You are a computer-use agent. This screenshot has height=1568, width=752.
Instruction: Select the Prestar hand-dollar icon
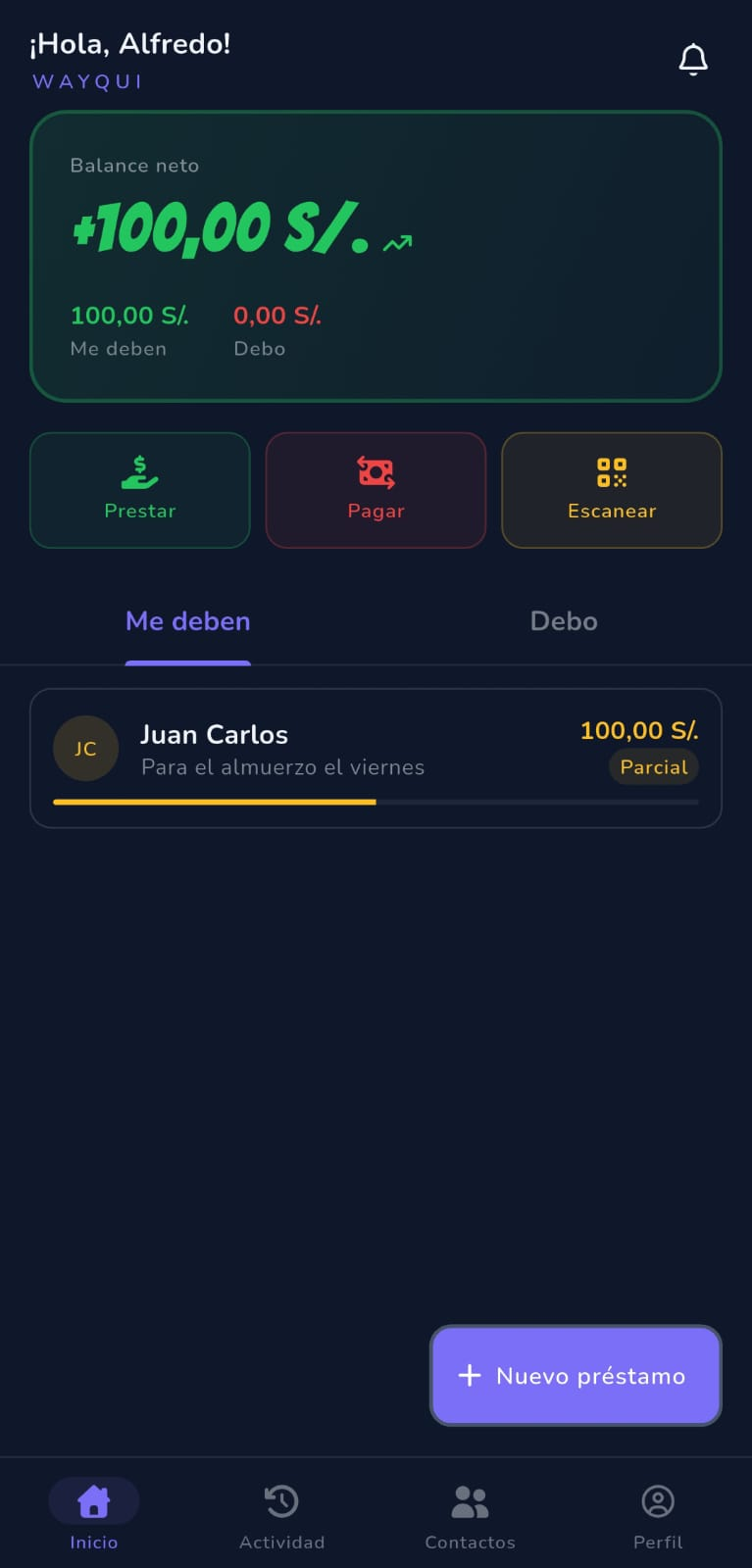(x=139, y=471)
